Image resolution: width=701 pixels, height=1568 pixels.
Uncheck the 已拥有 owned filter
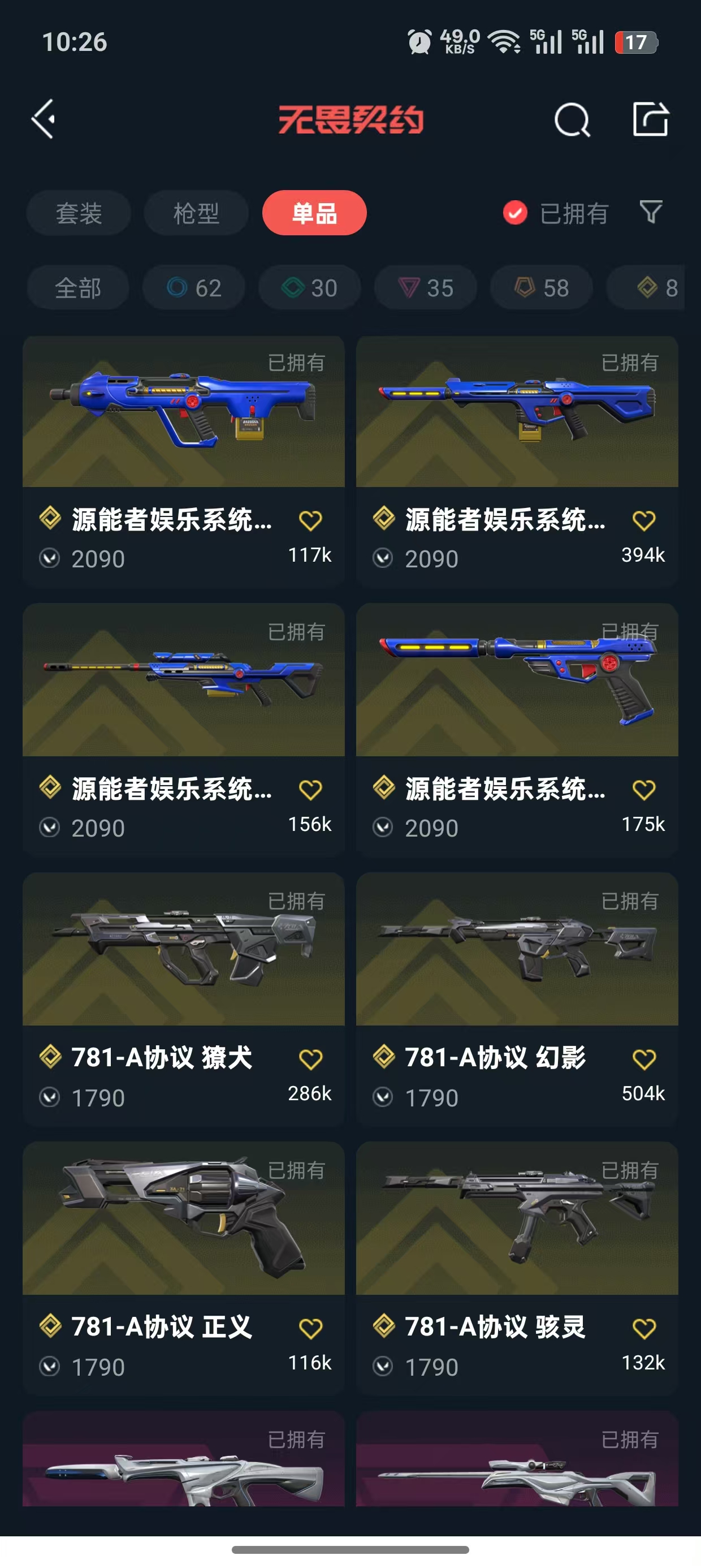tap(515, 213)
